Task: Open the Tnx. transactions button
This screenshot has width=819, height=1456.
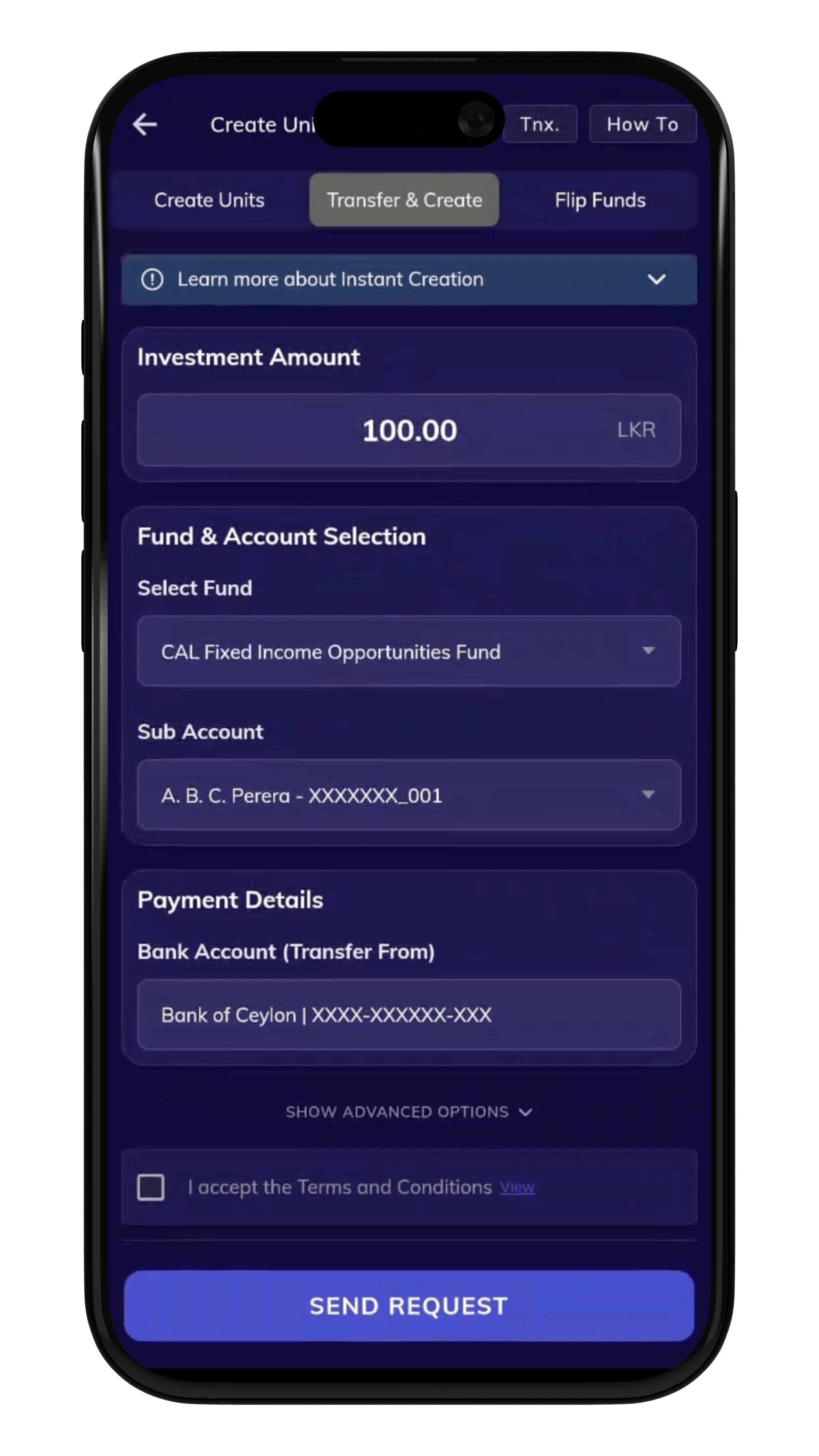Action: pyautogui.click(x=539, y=124)
